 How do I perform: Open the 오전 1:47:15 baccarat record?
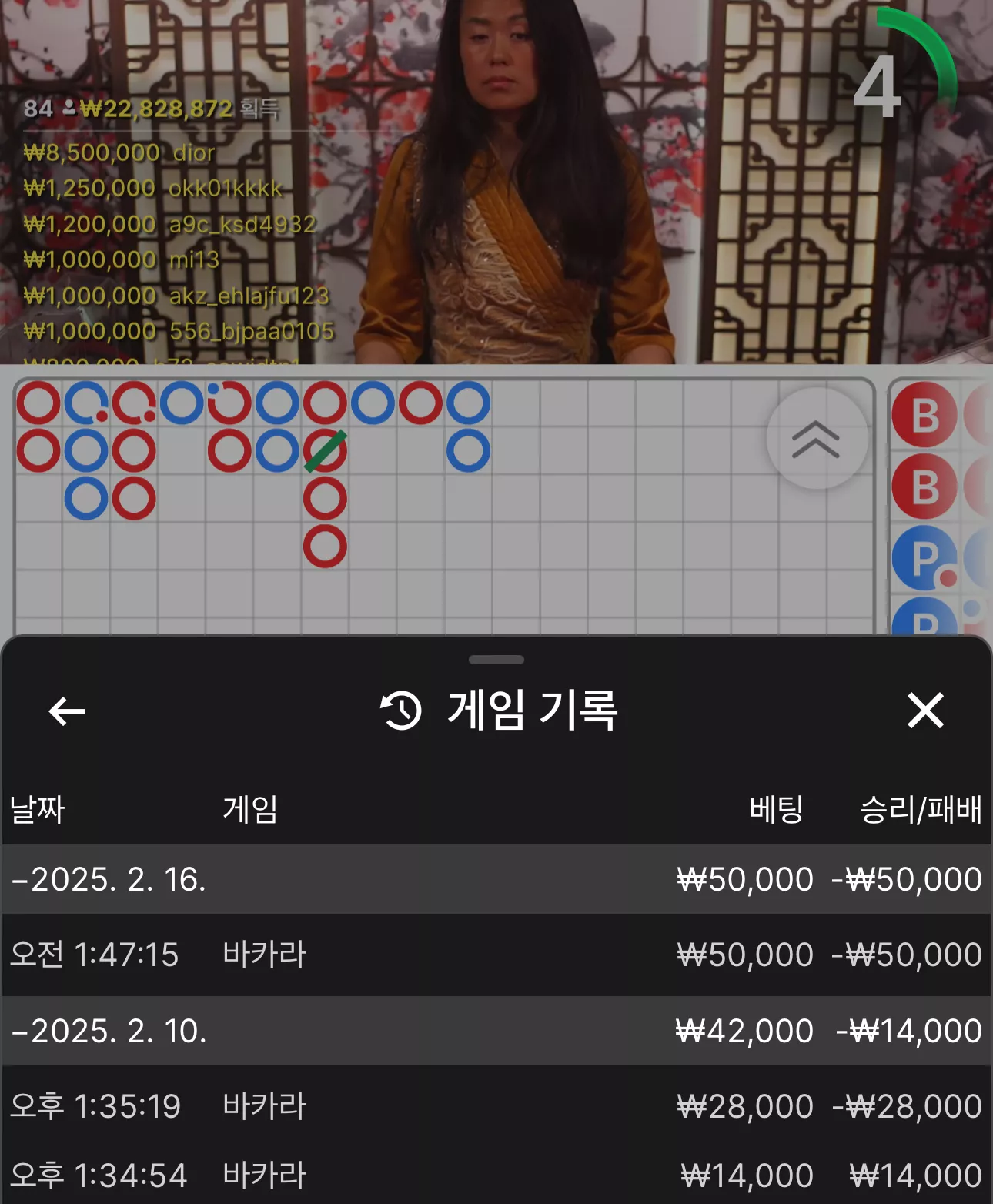click(x=496, y=955)
